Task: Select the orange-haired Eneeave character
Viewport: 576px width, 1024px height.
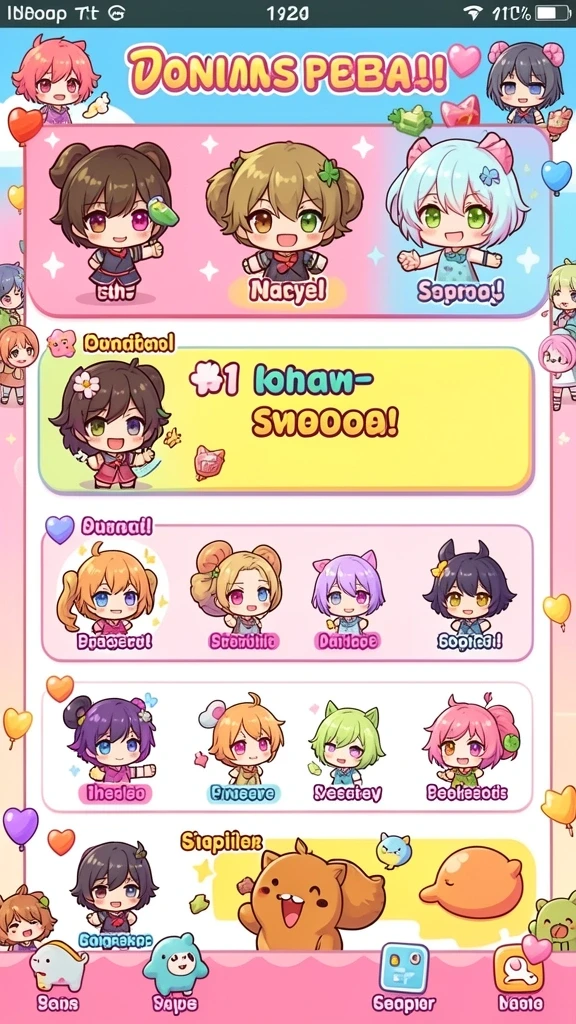Action: 244,748
